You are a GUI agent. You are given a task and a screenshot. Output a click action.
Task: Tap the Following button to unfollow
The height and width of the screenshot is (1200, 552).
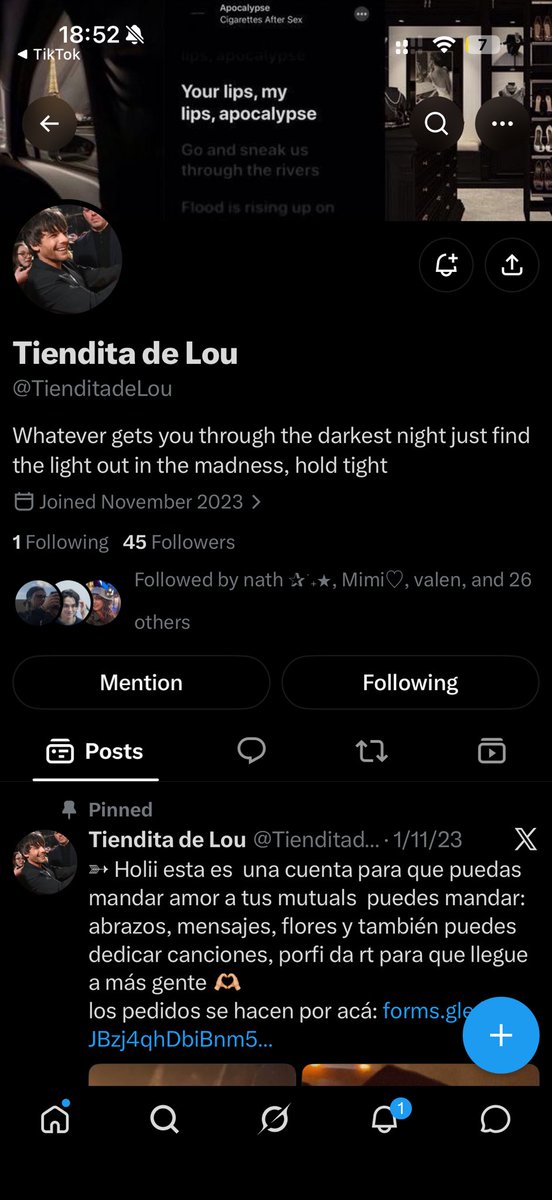(410, 683)
